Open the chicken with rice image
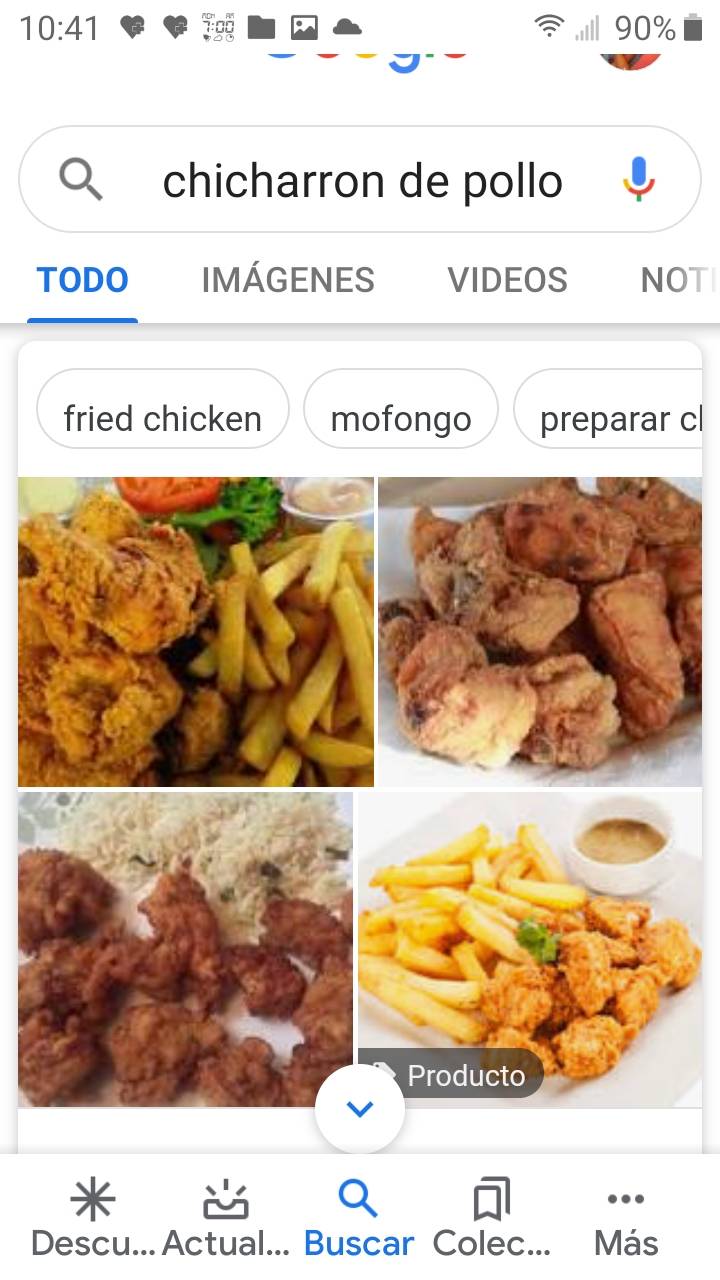Viewport: 720px width, 1280px height. [x=186, y=950]
